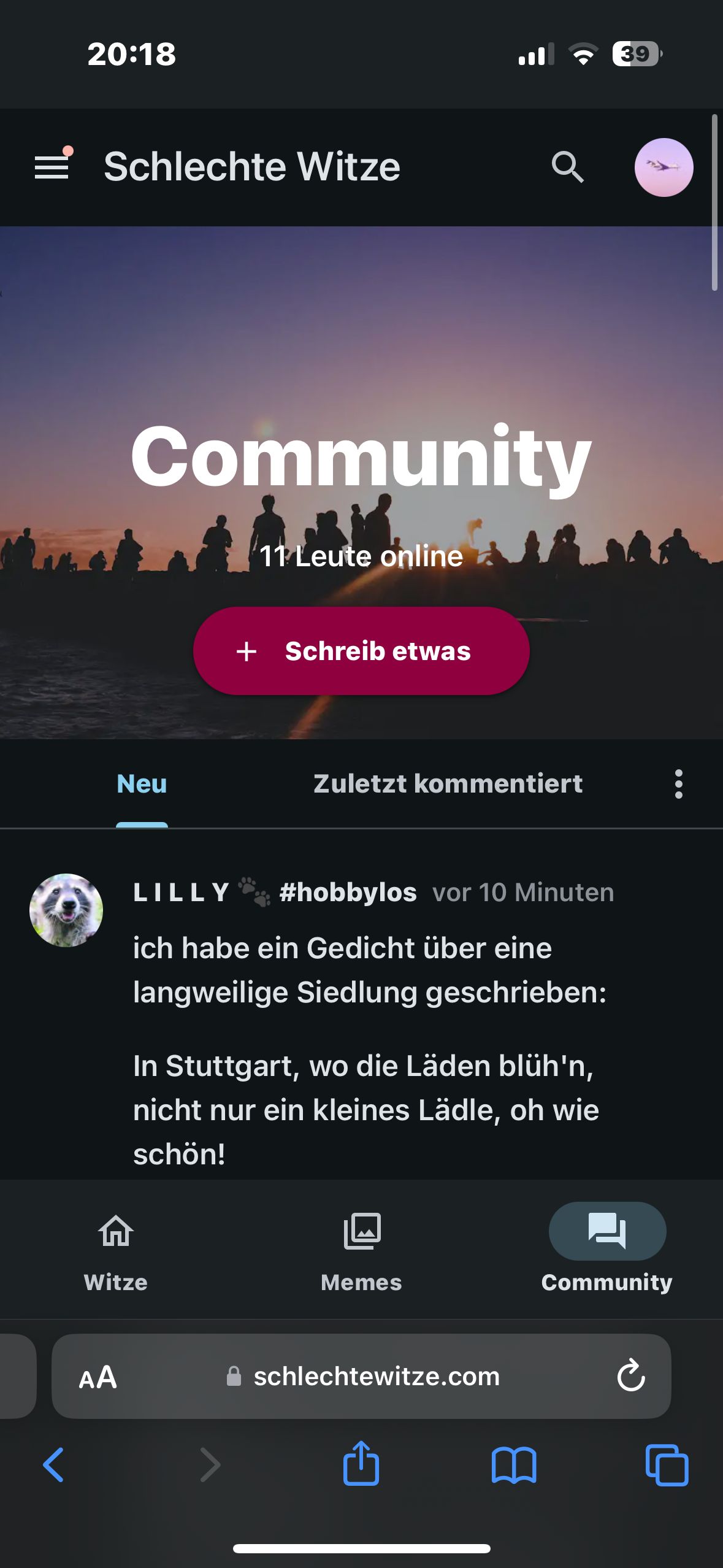
Task: Go back to the previous page
Action: (54, 1465)
